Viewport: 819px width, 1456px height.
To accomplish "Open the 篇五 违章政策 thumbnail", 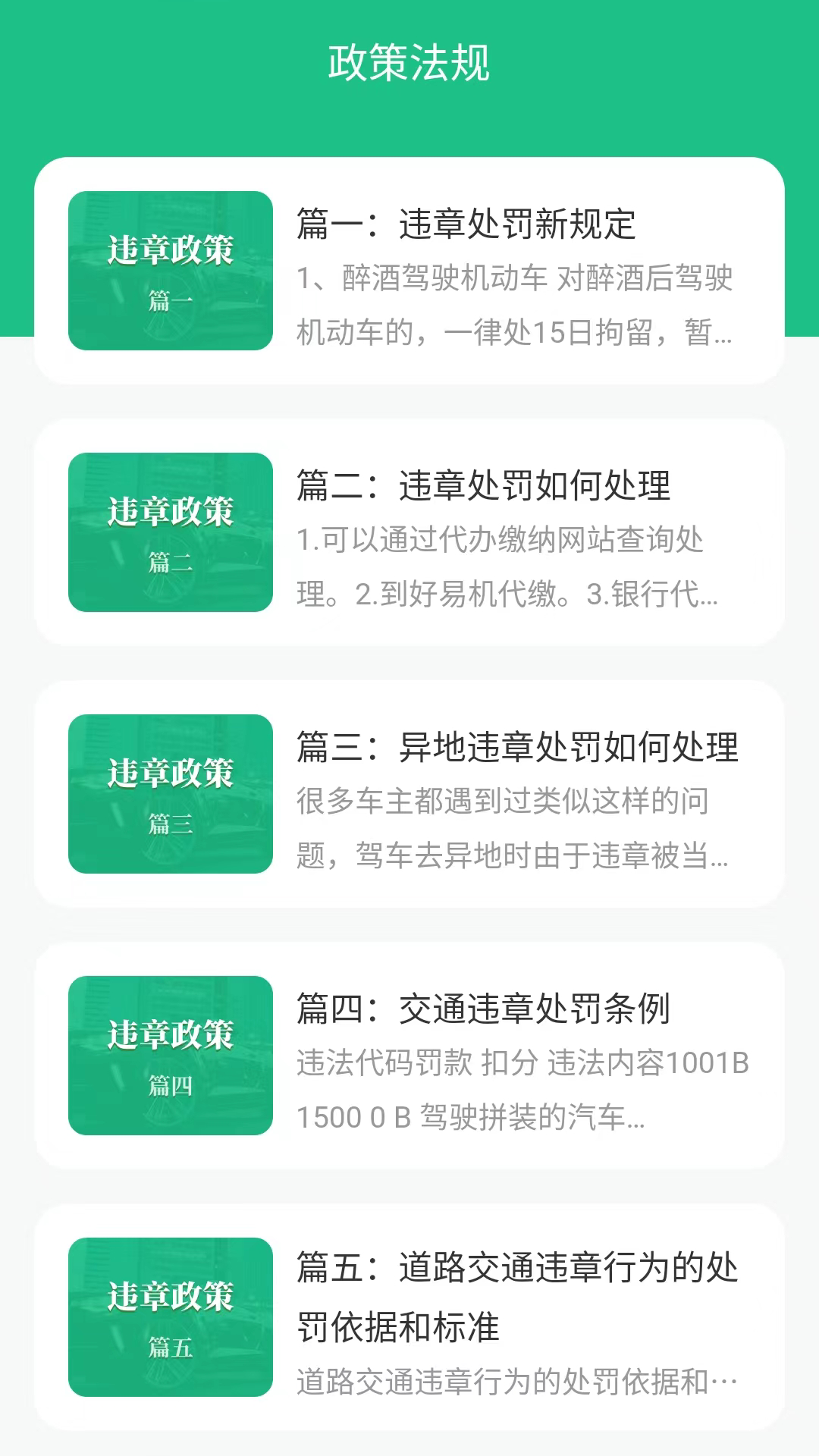I will point(169,1316).
